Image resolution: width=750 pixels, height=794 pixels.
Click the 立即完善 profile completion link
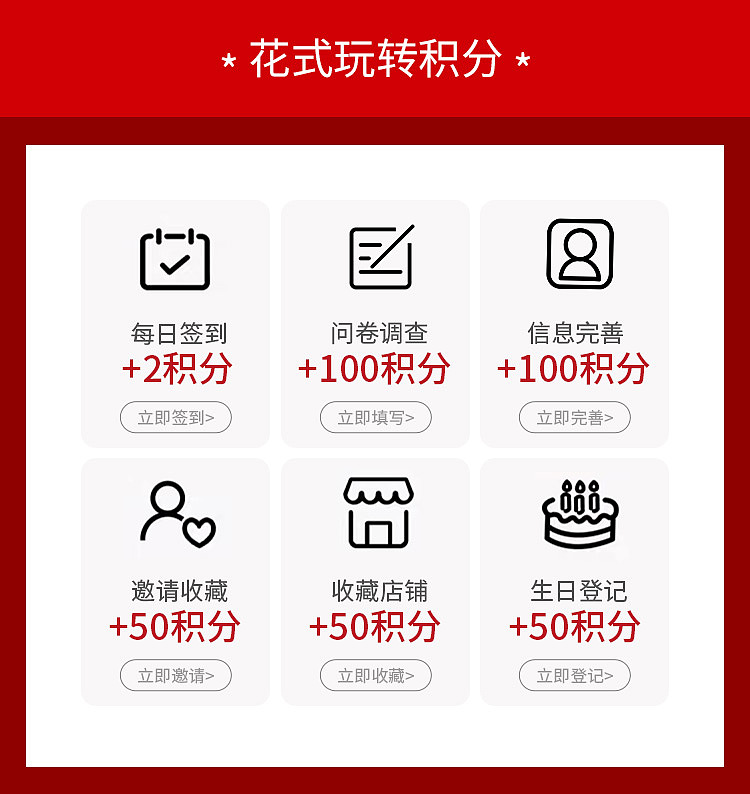click(x=574, y=417)
